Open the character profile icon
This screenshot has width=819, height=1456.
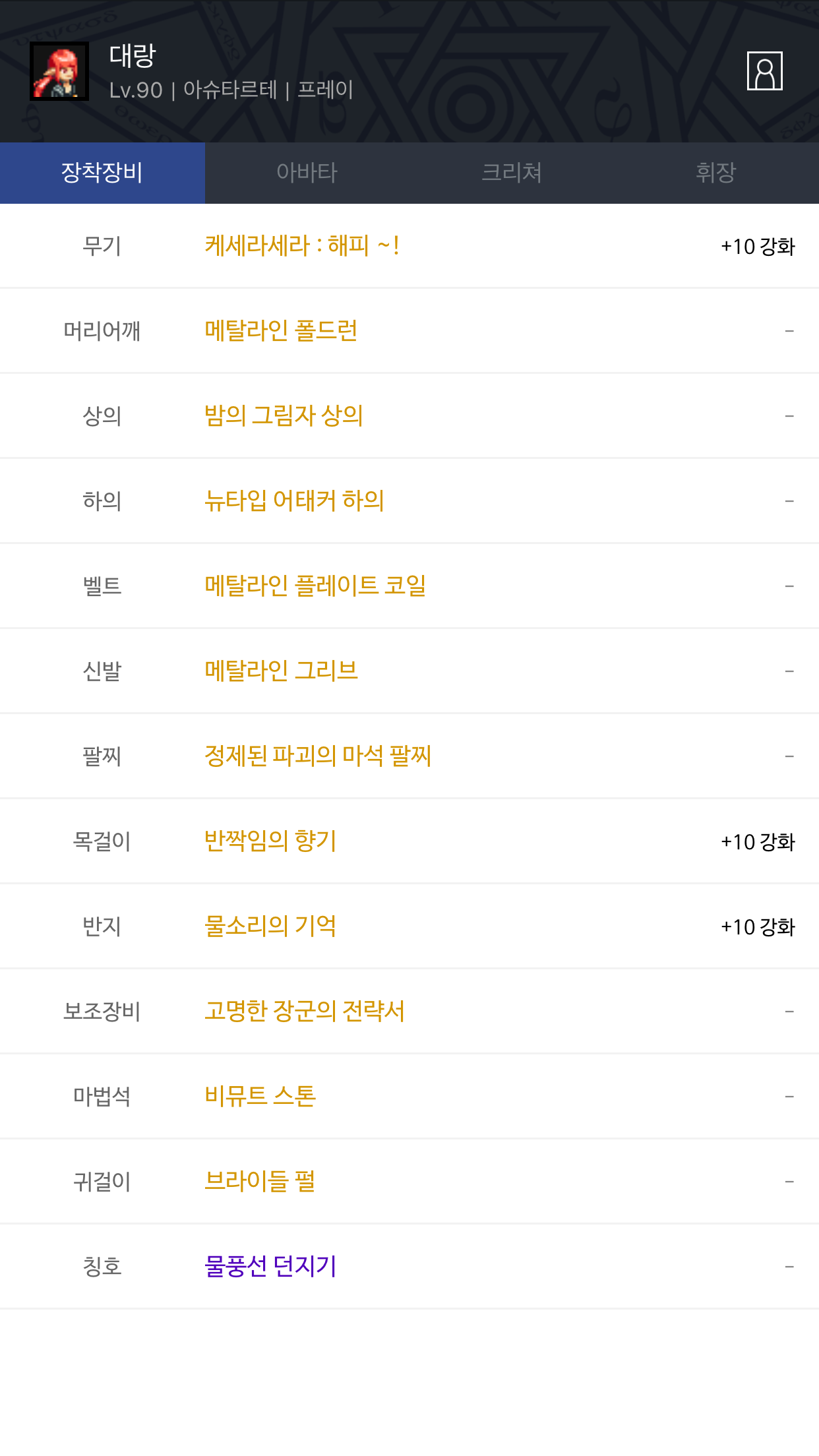764,71
